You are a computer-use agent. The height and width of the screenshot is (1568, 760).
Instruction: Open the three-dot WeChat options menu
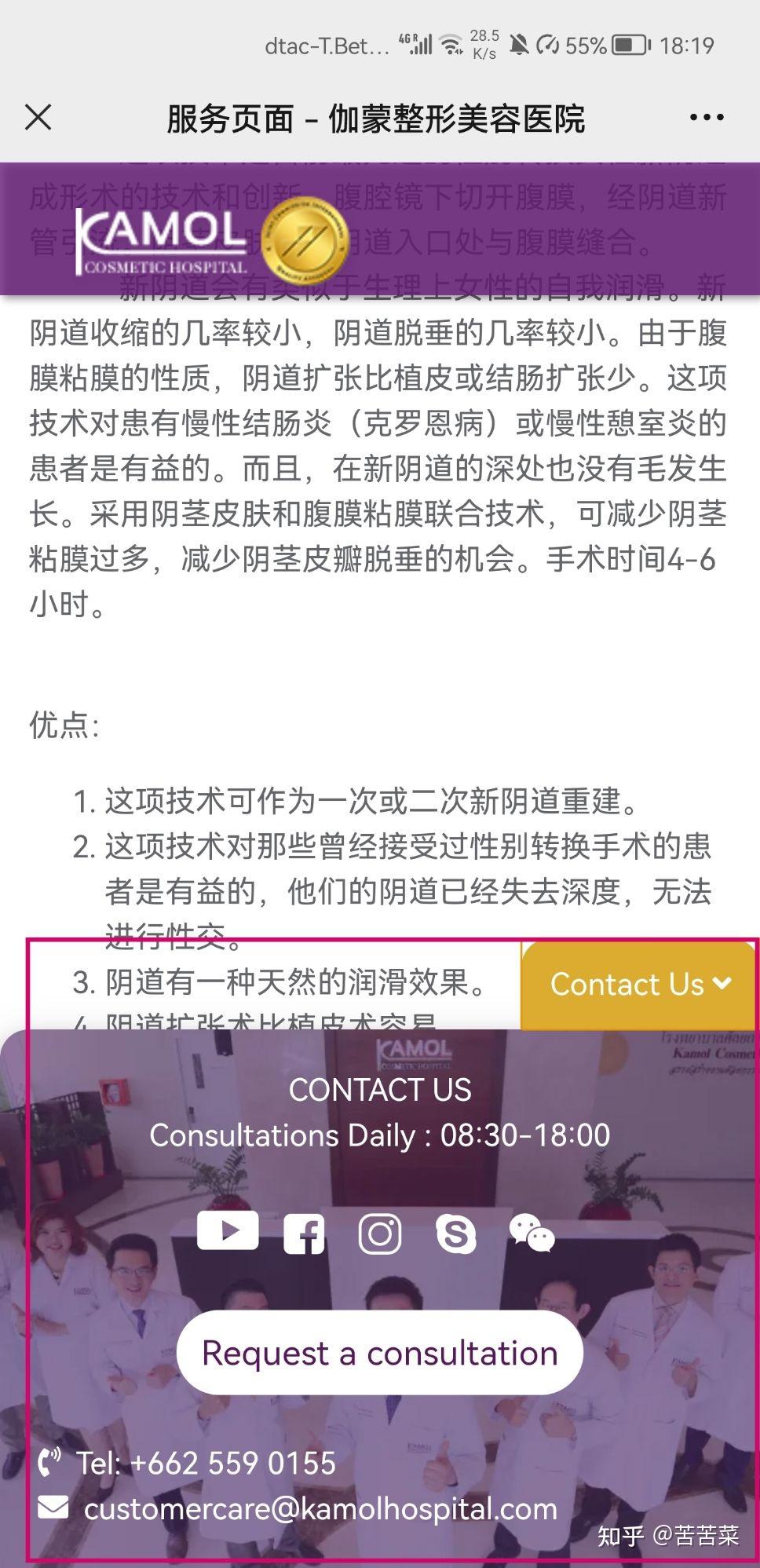pos(706,116)
